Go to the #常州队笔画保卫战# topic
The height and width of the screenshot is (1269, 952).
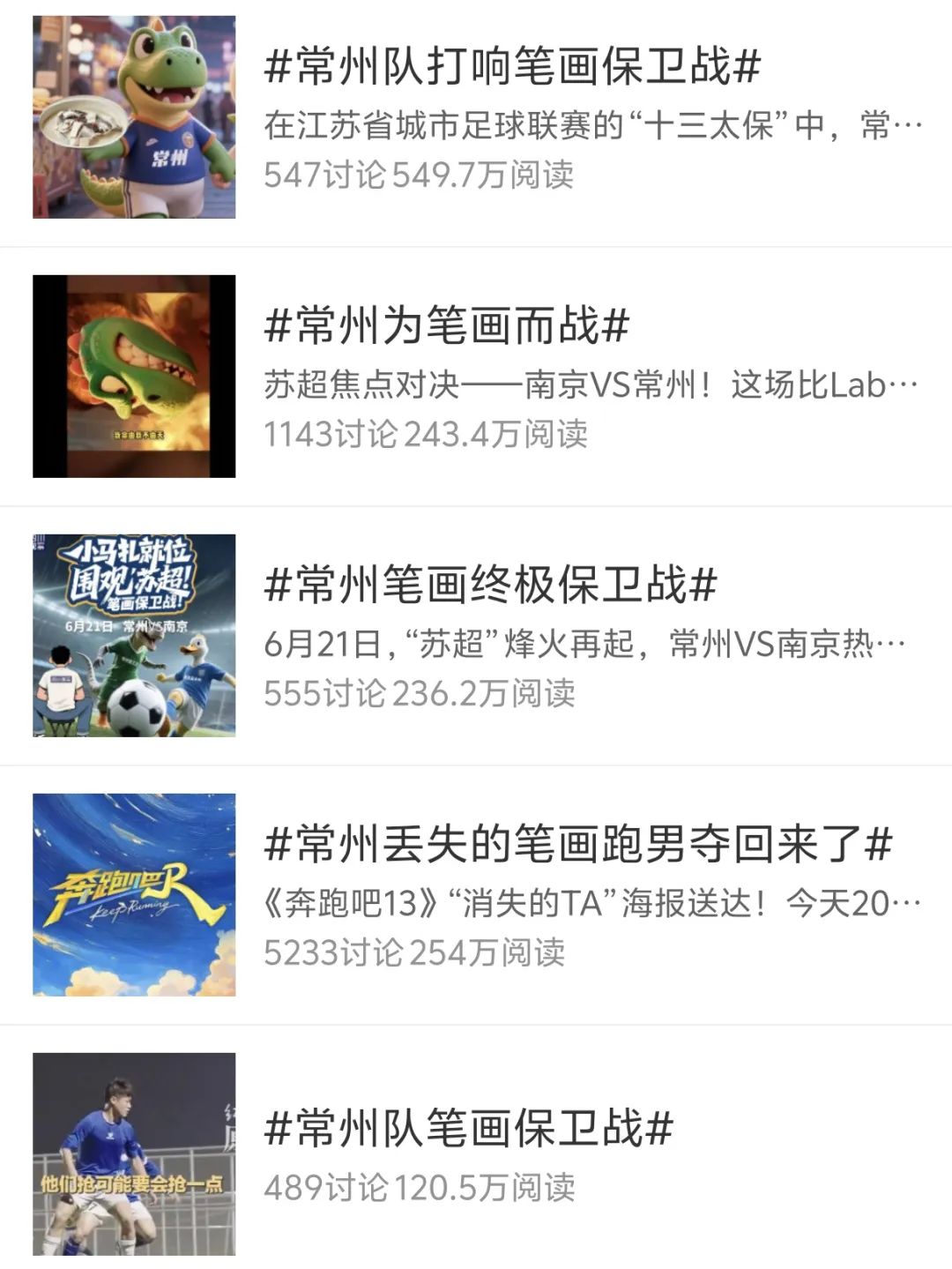[x=468, y=1129]
